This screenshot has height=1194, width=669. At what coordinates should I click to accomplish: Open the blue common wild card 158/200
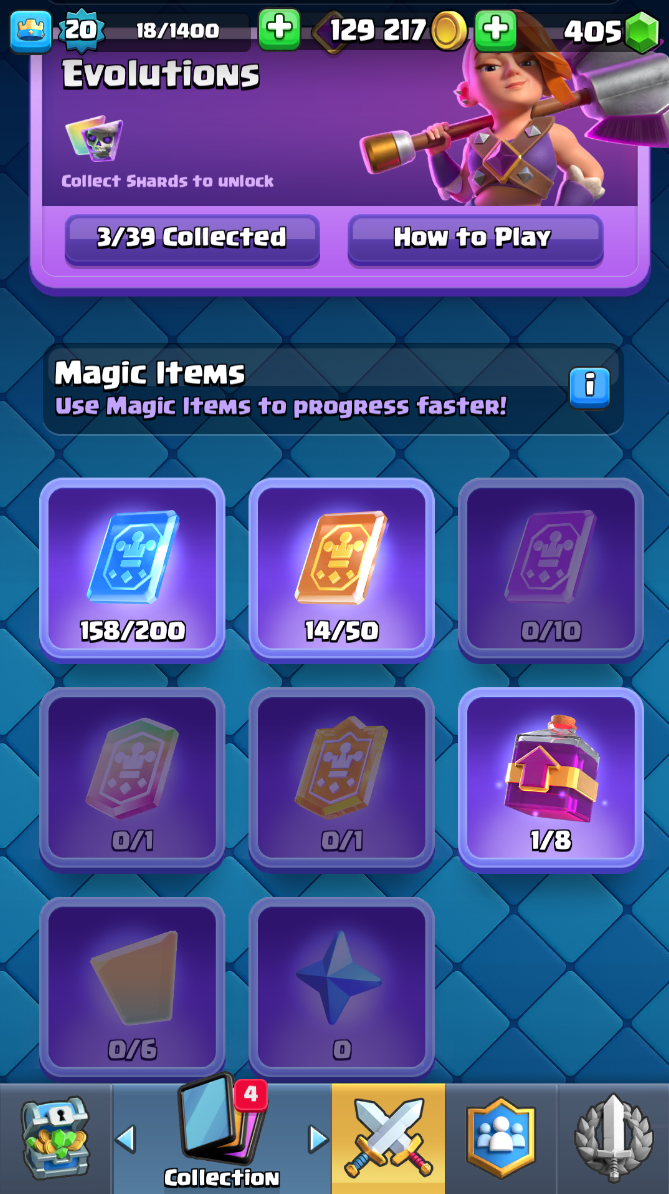[x=132, y=569]
